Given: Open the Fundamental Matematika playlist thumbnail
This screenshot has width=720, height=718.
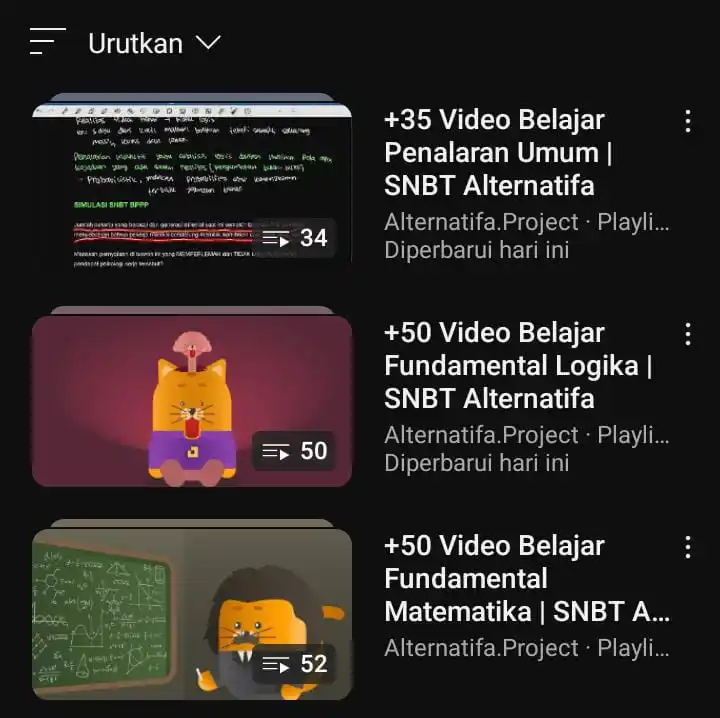Looking at the screenshot, I should tap(192, 613).
